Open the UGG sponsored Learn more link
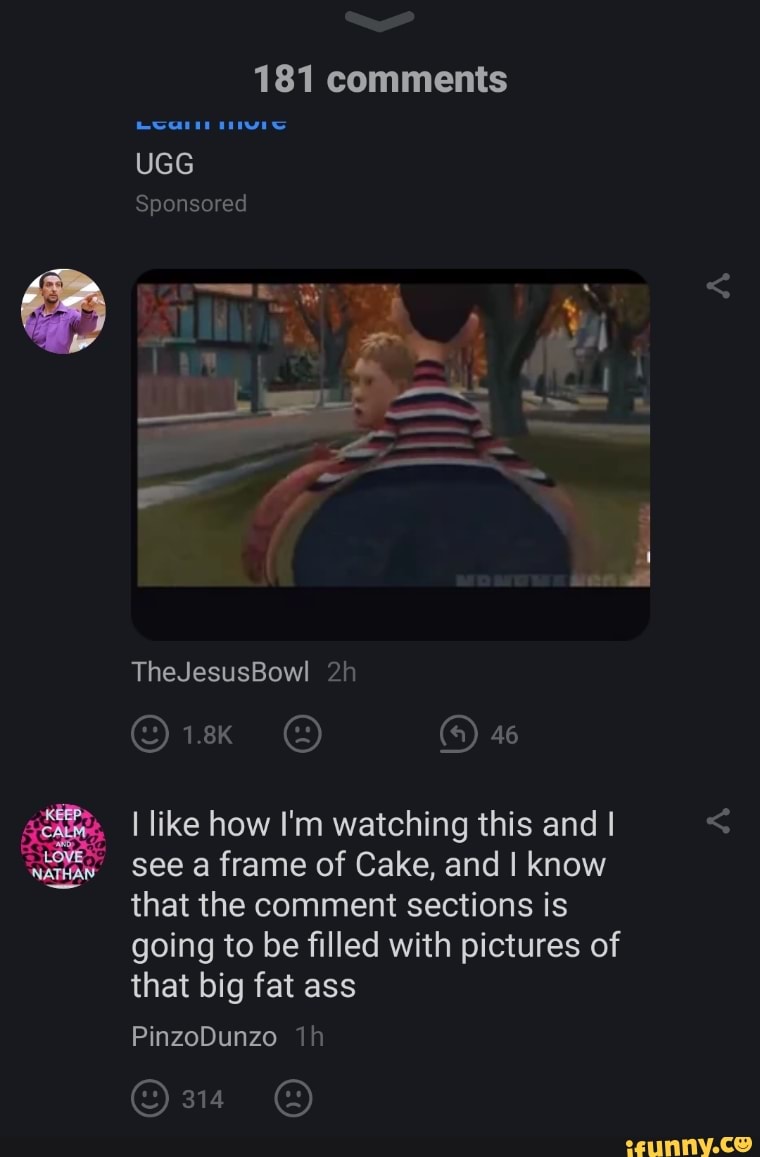 click(210, 124)
